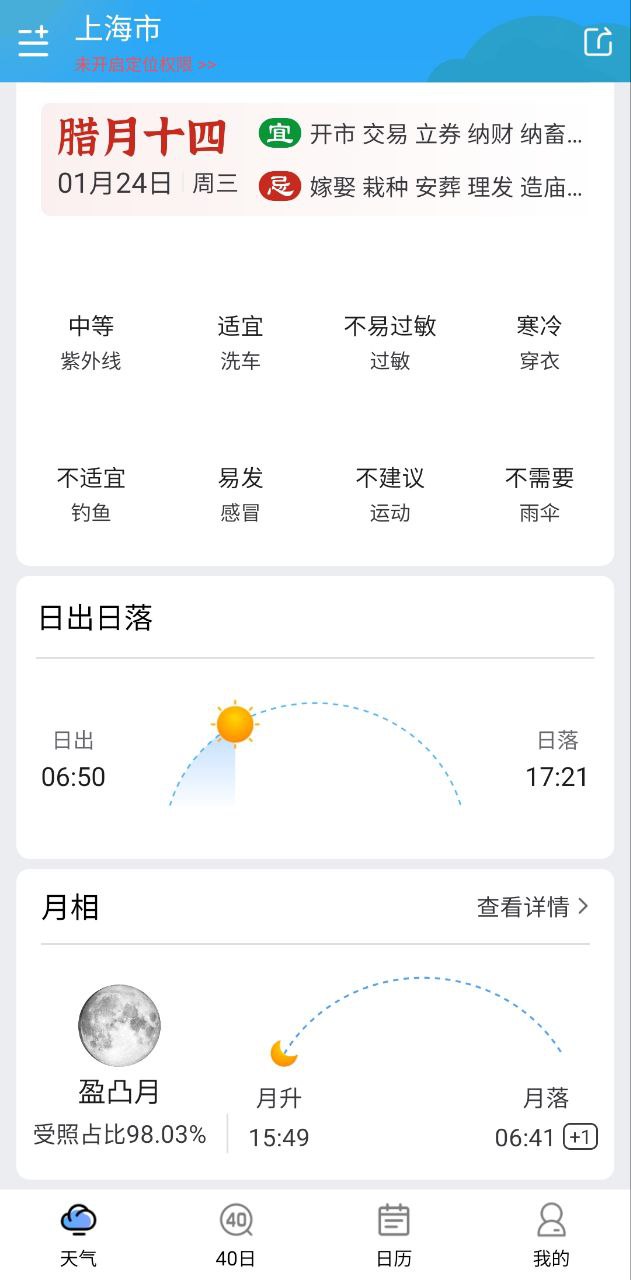631x1280 pixels.
Task: View moon phase details via 查看详情
Action: point(532,907)
